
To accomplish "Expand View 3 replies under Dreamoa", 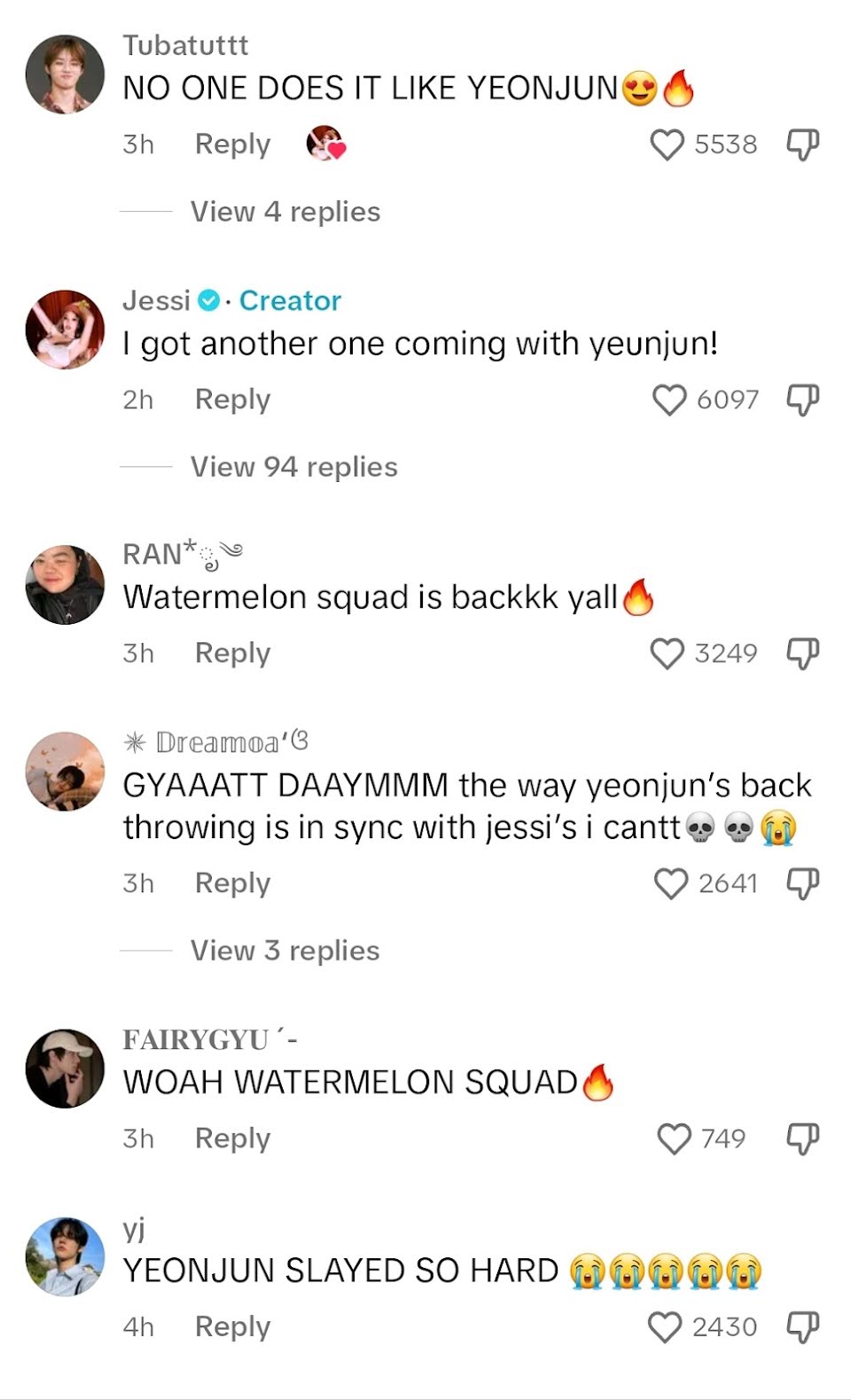I will pos(285,951).
